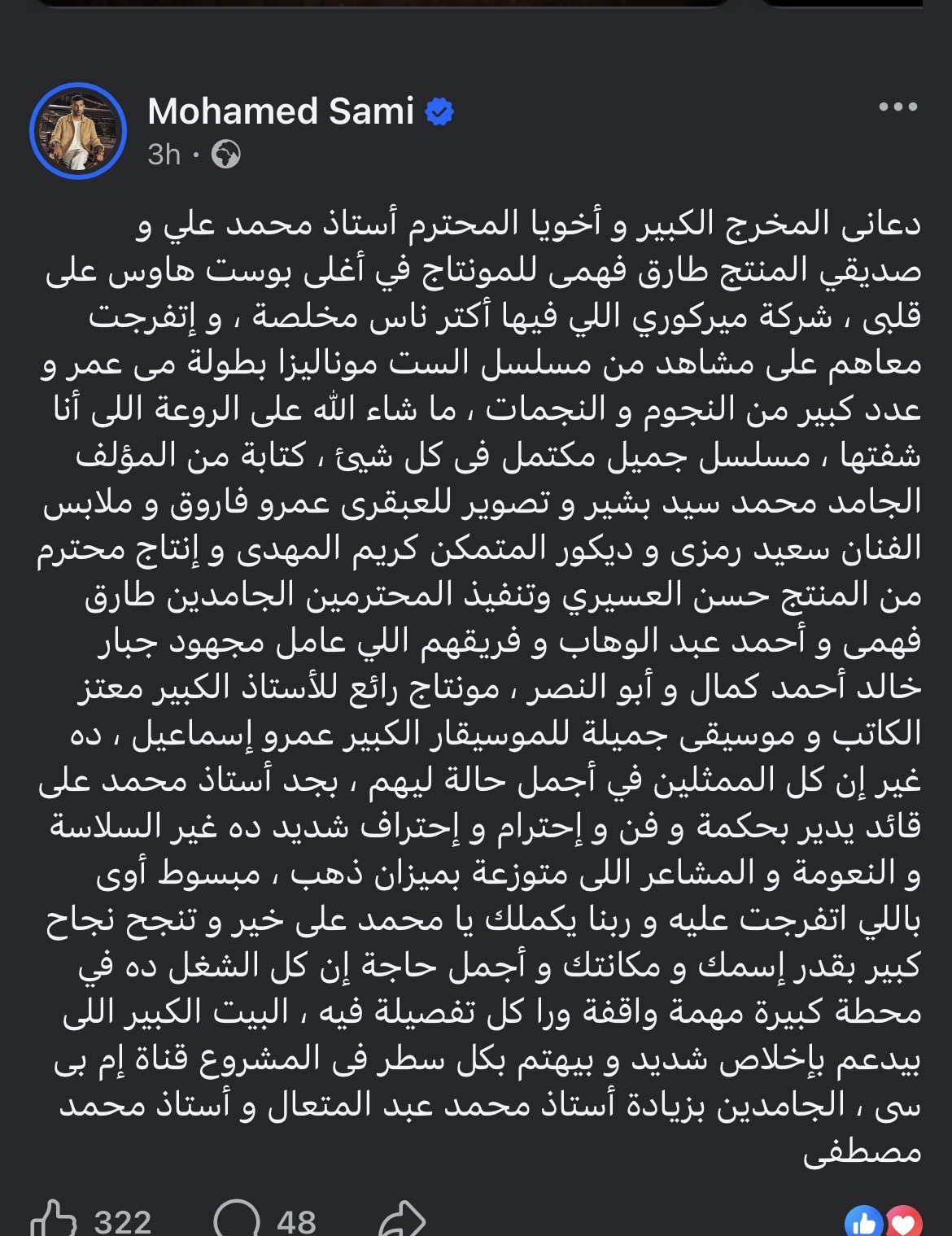Open the post's three-dot options menu
Image resolution: width=952 pixels, height=1236 pixels.
[x=897, y=107]
